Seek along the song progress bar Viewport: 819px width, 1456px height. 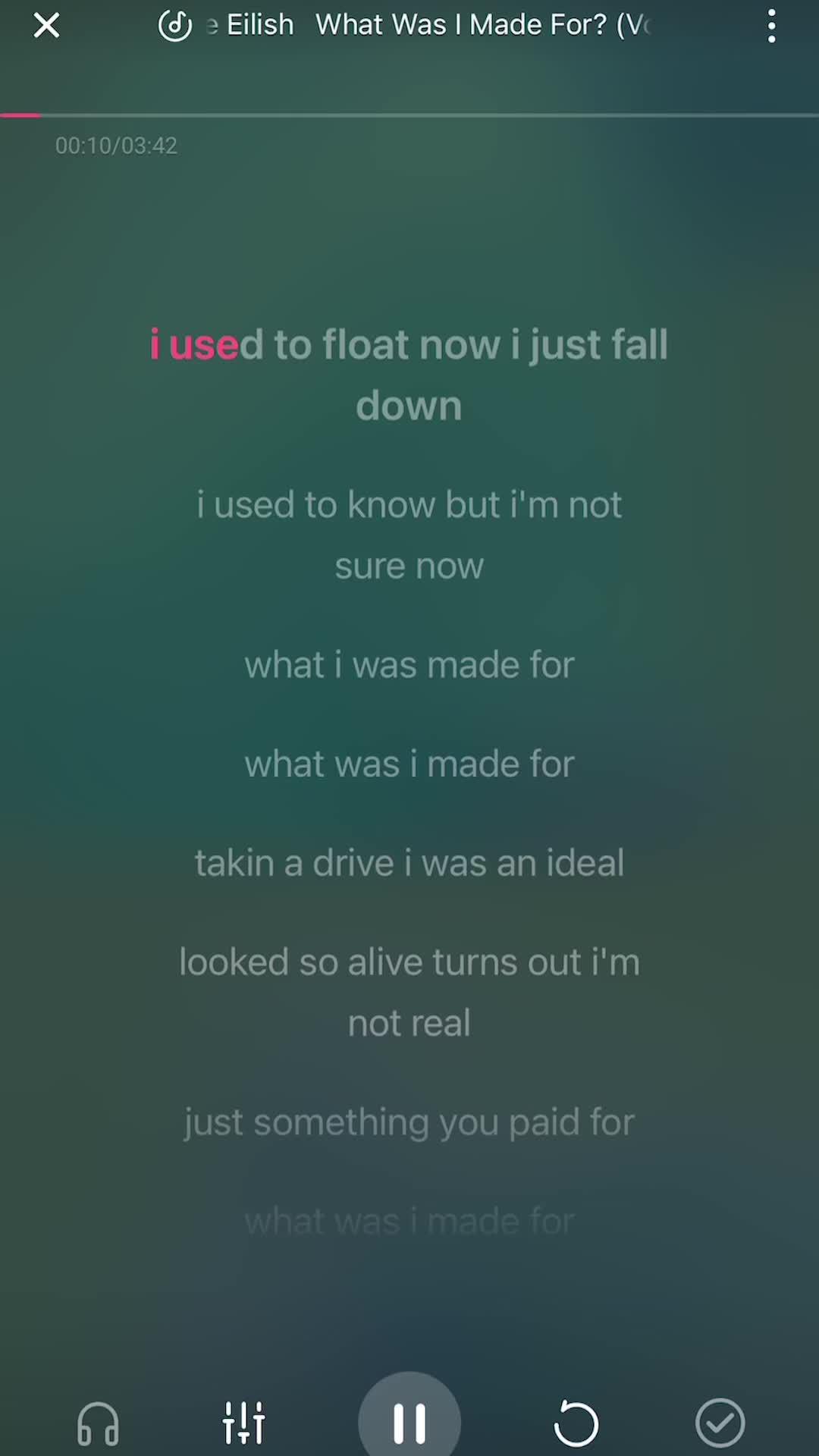409,115
